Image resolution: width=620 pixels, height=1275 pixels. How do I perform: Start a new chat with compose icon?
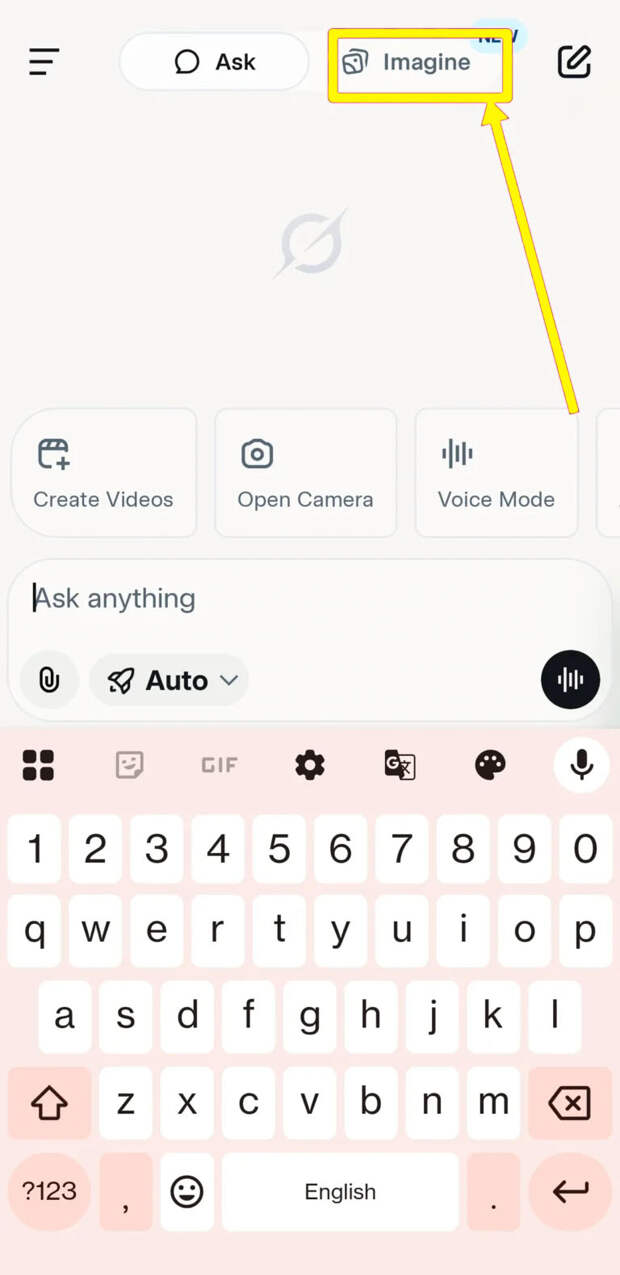[x=574, y=62]
